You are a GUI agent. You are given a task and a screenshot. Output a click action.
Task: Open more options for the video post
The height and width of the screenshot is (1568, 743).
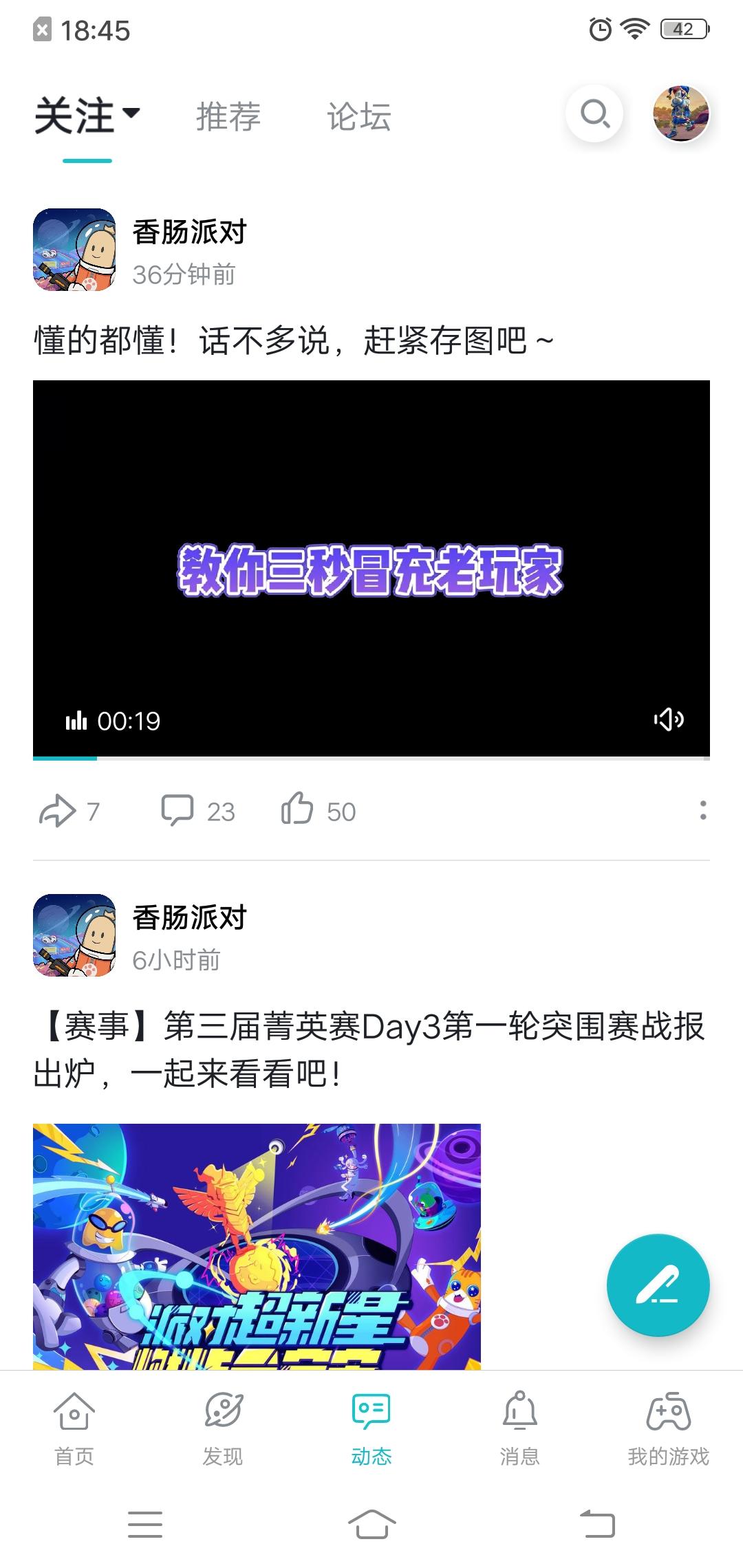tap(702, 810)
